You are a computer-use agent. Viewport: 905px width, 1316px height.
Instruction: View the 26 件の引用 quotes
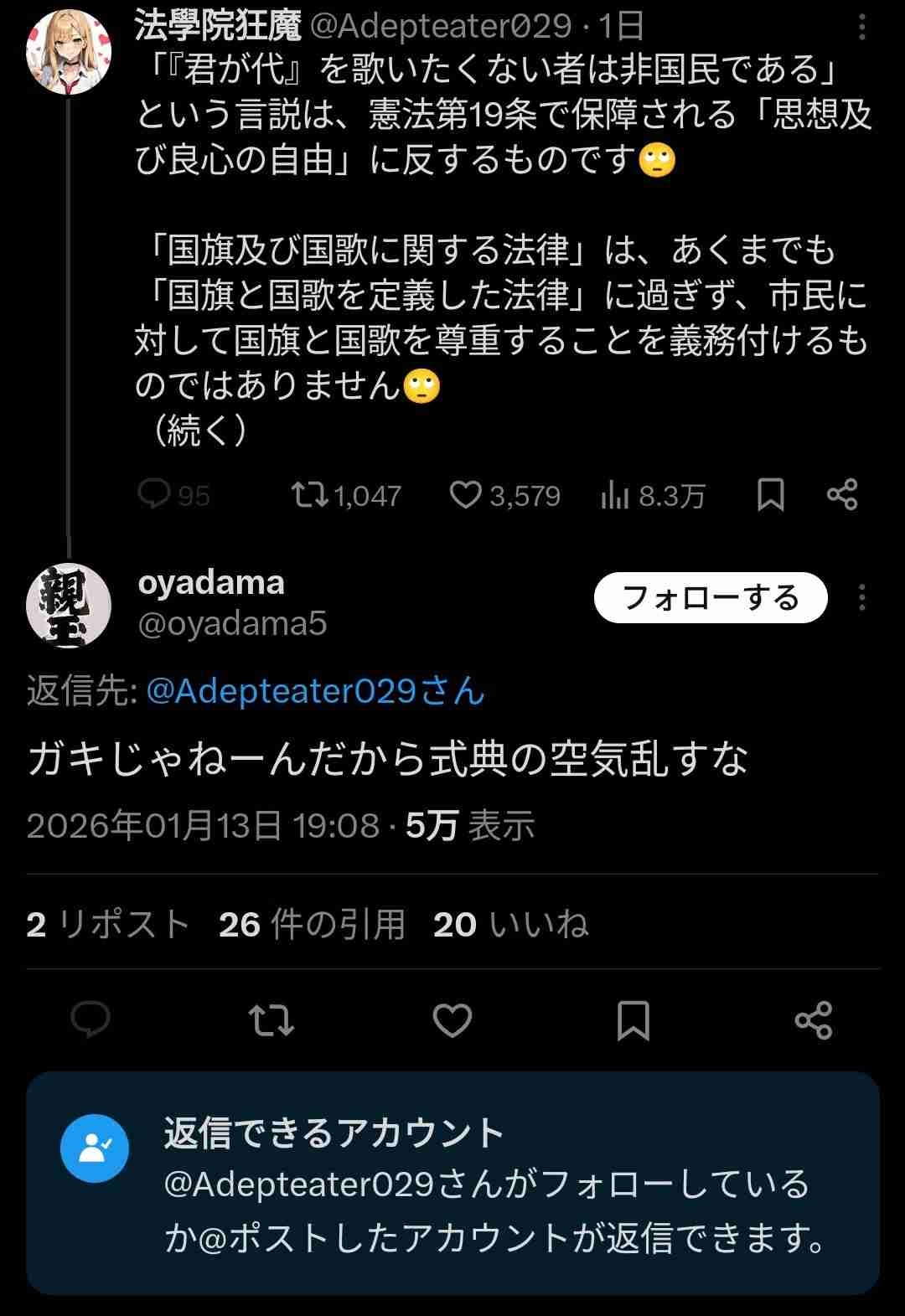312,925
